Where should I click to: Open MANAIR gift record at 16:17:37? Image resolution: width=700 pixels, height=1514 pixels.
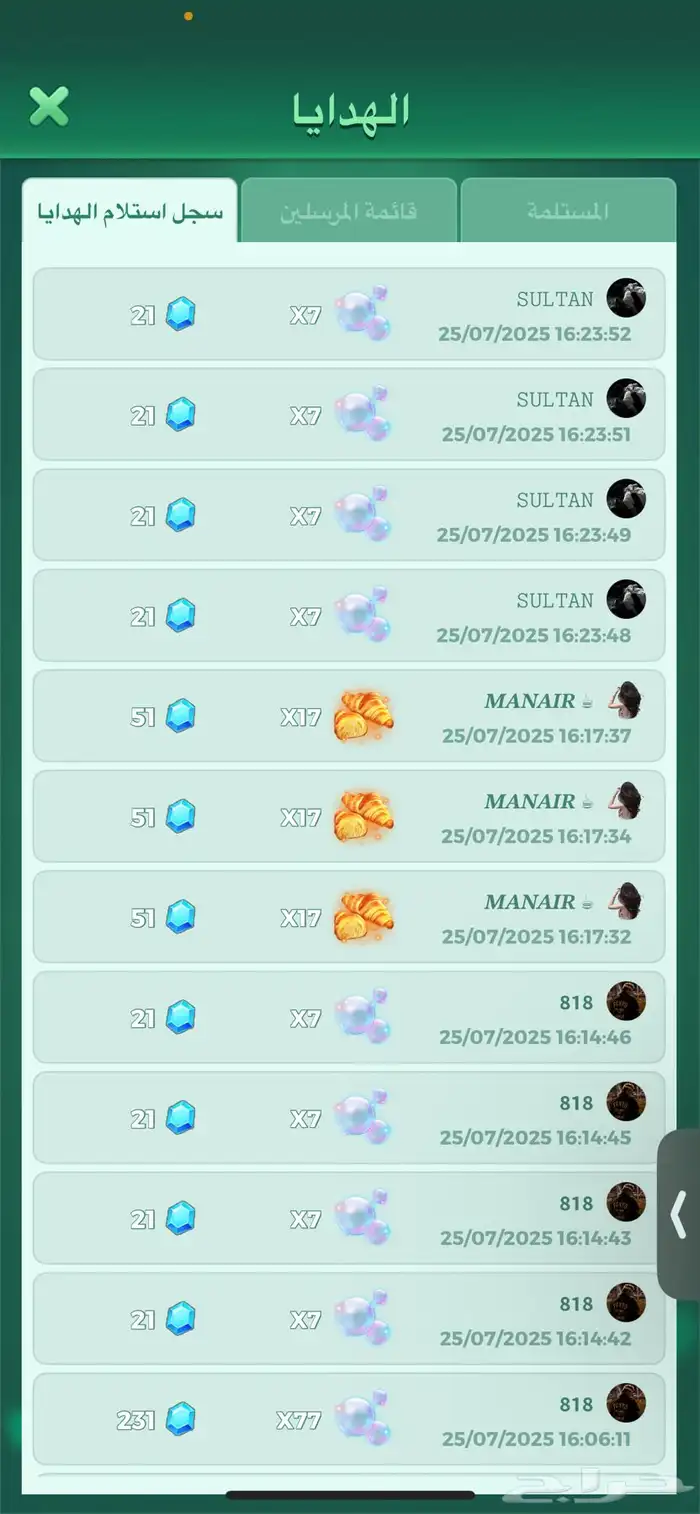(349, 716)
